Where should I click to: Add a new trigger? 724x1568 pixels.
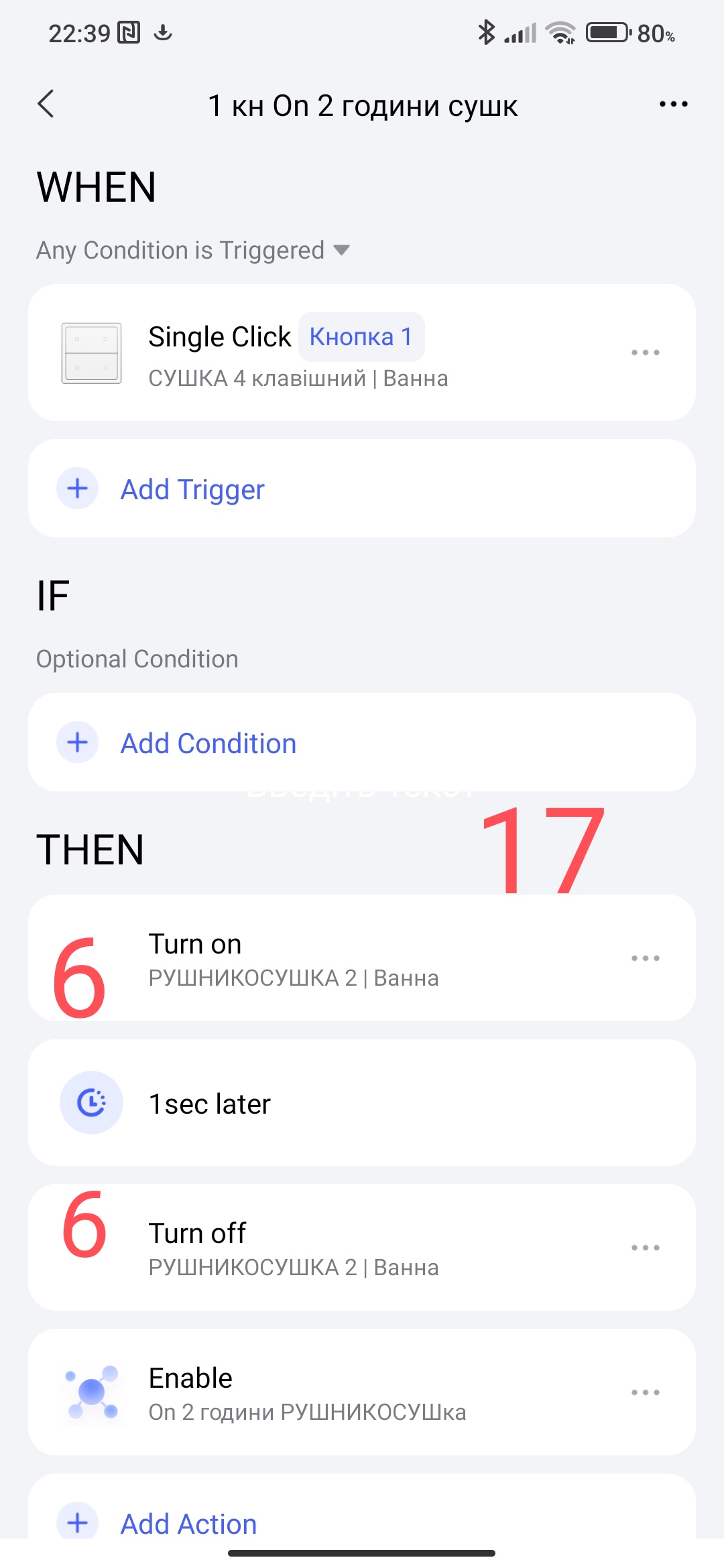click(x=193, y=489)
